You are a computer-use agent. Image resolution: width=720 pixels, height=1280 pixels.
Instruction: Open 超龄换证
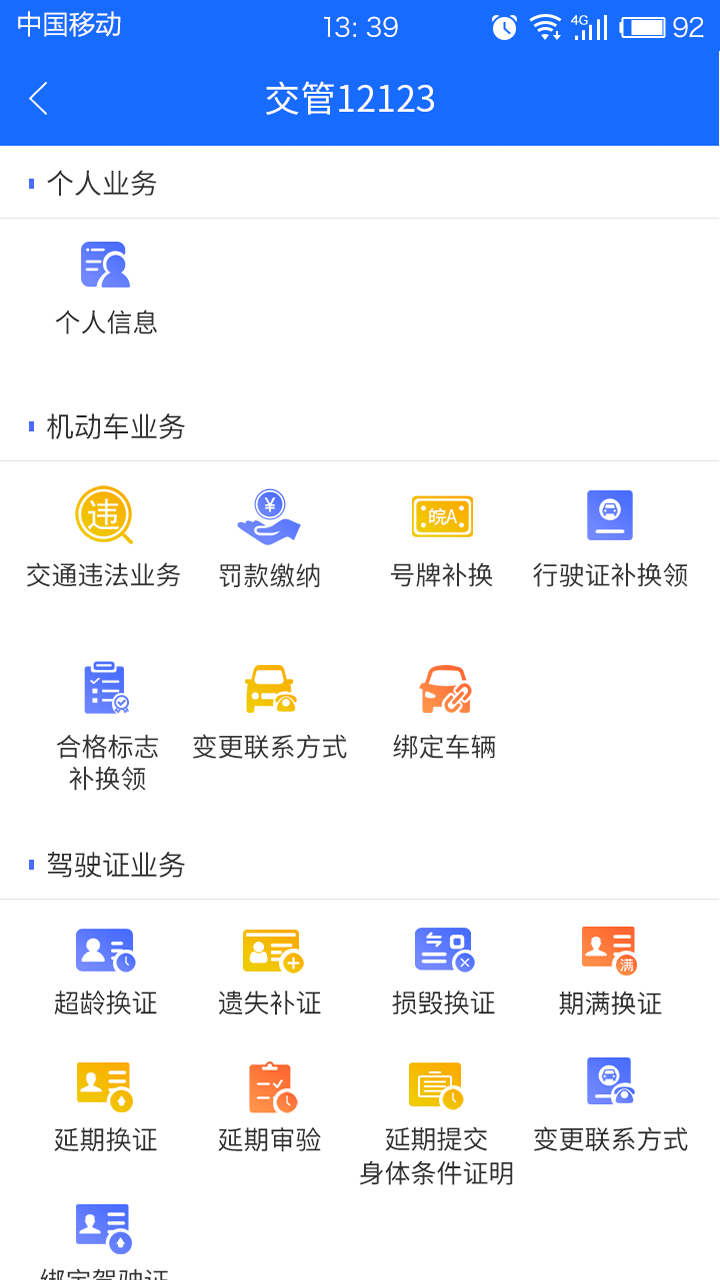pos(106,972)
